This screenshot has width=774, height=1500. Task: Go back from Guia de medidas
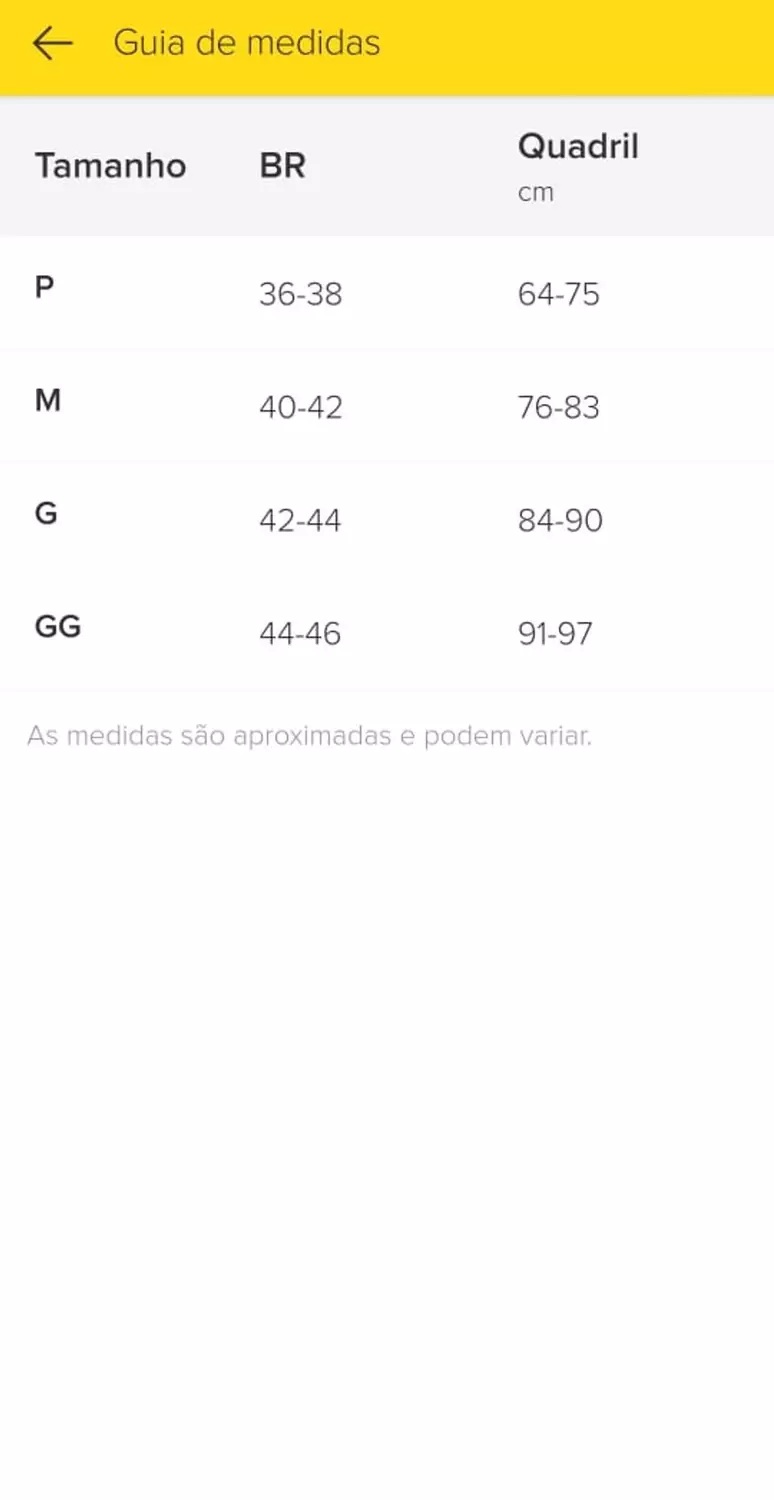[52, 43]
